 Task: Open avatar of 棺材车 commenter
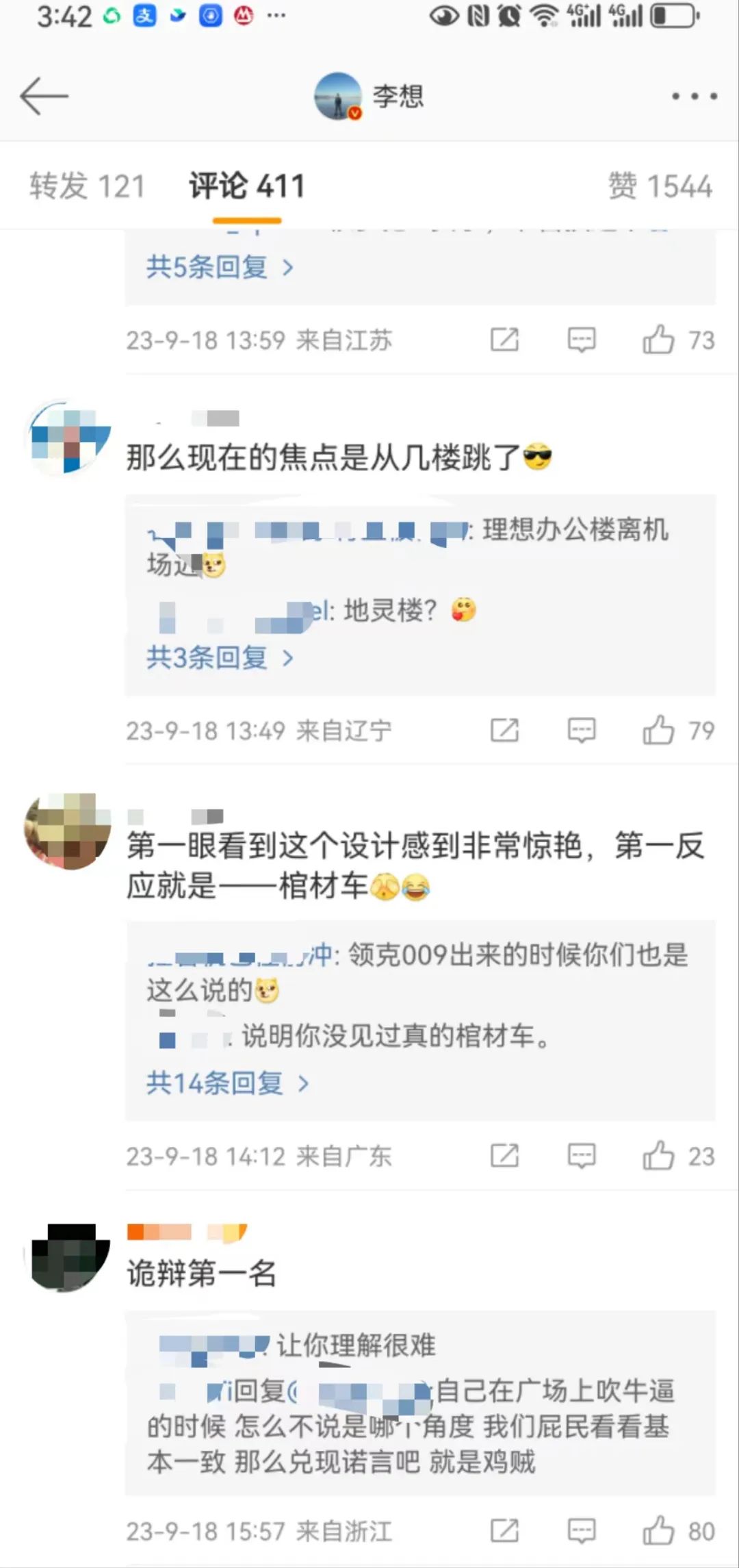click(x=67, y=831)
